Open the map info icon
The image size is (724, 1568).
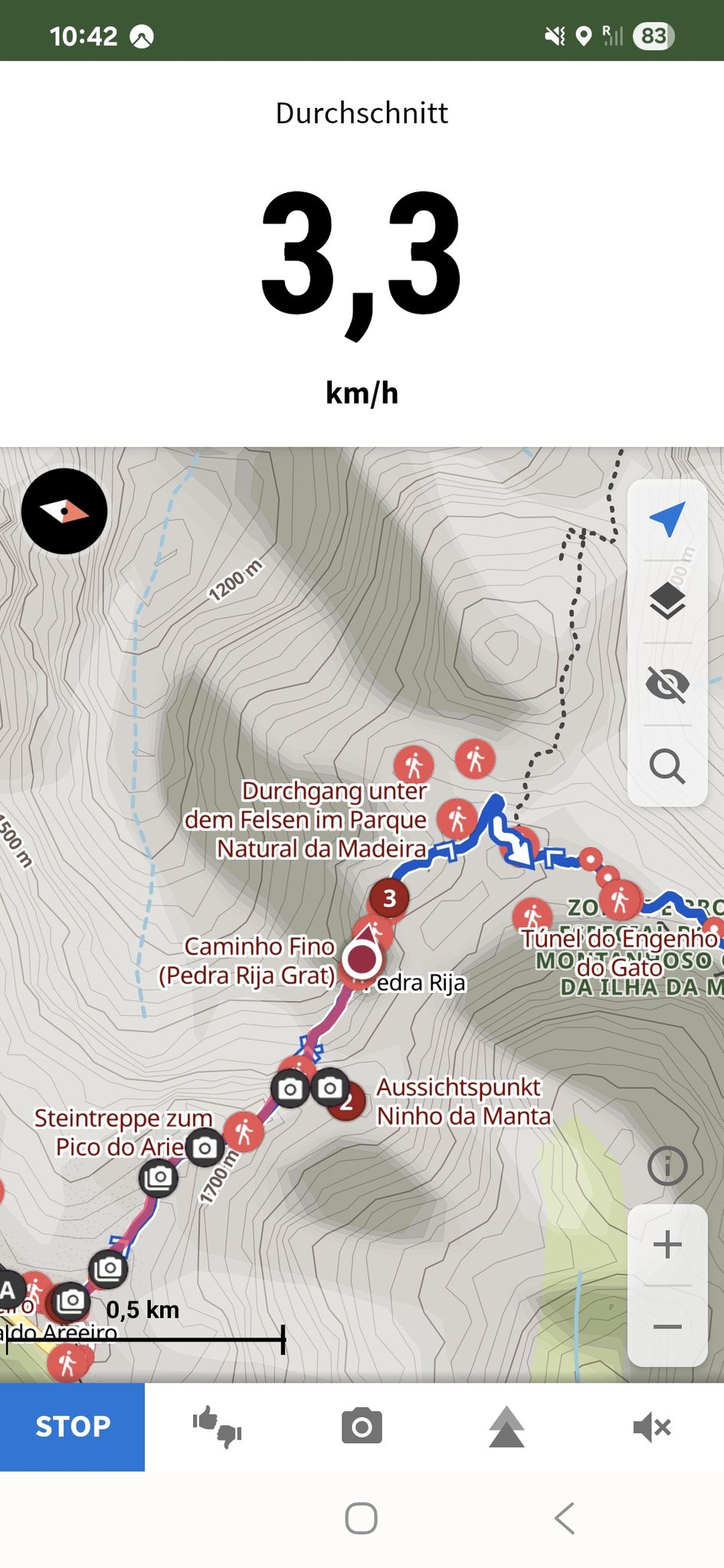click(x=667, y=1166)
